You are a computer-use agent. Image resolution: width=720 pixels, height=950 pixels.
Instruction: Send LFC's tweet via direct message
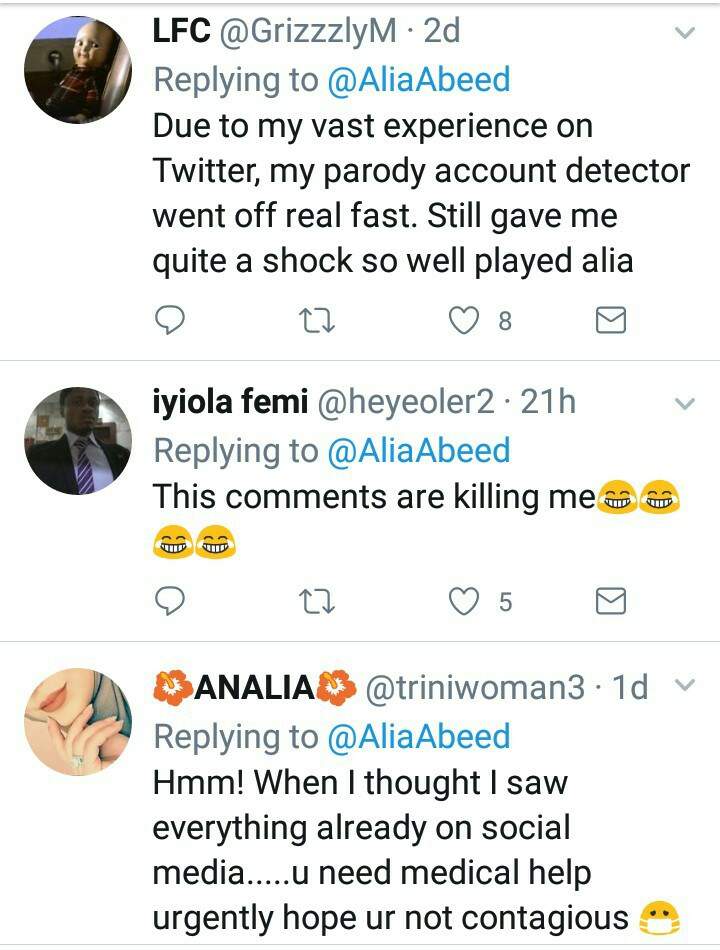point(610,320)
